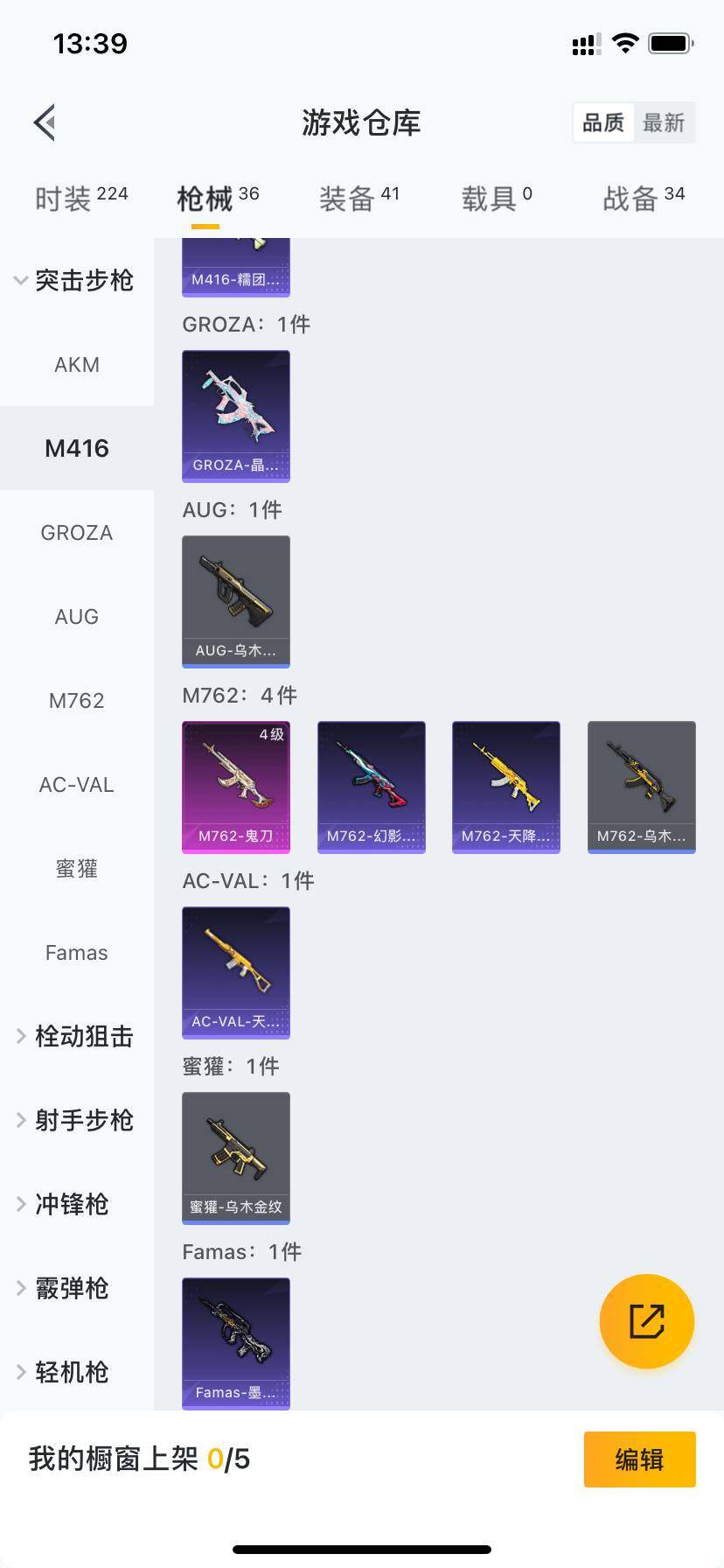Go back using the top-left arrow
This screenshot has width=724, height=1568.
45,122
